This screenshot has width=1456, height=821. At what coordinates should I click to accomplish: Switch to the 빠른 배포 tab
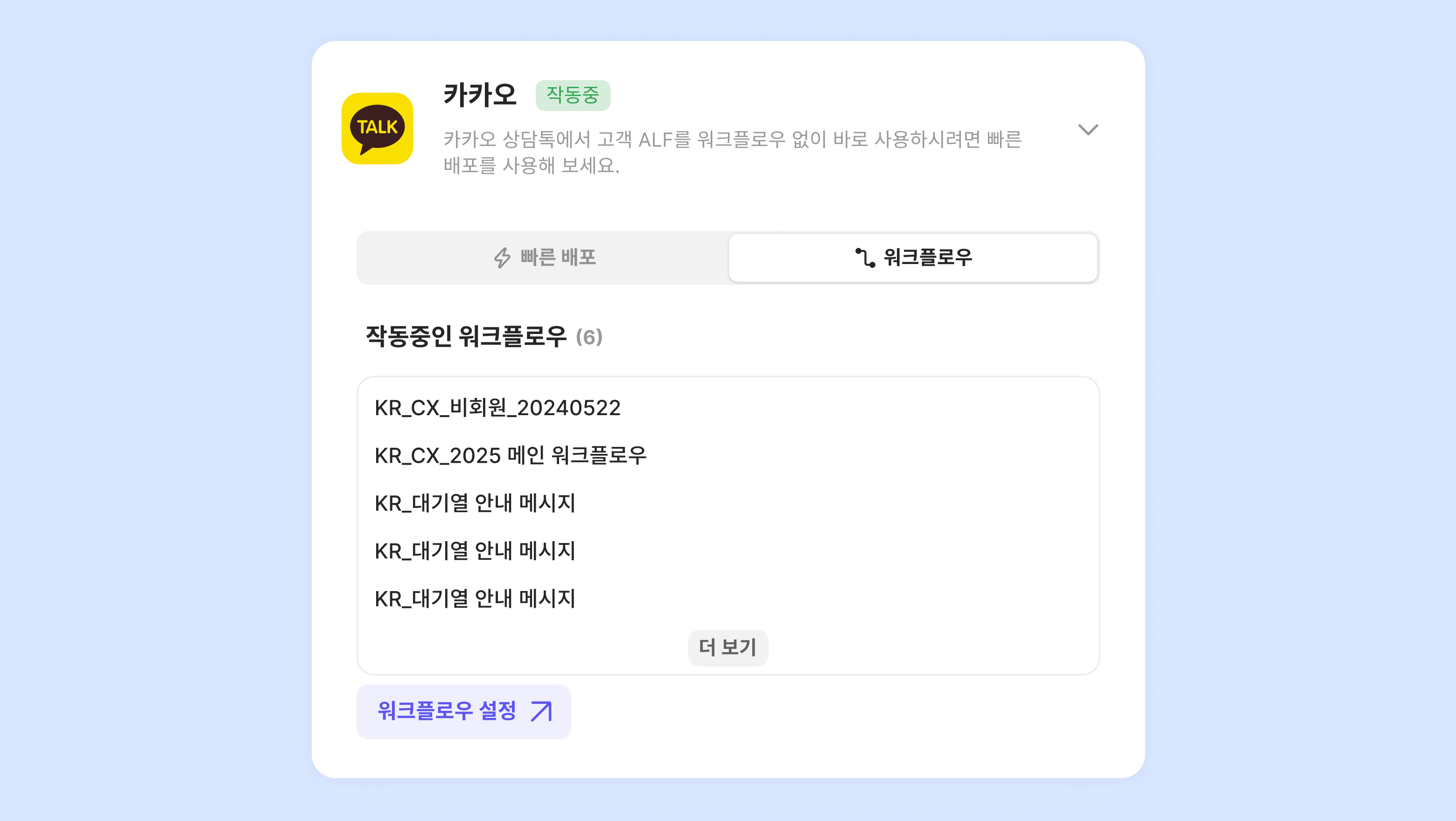[x=543, y=257]
